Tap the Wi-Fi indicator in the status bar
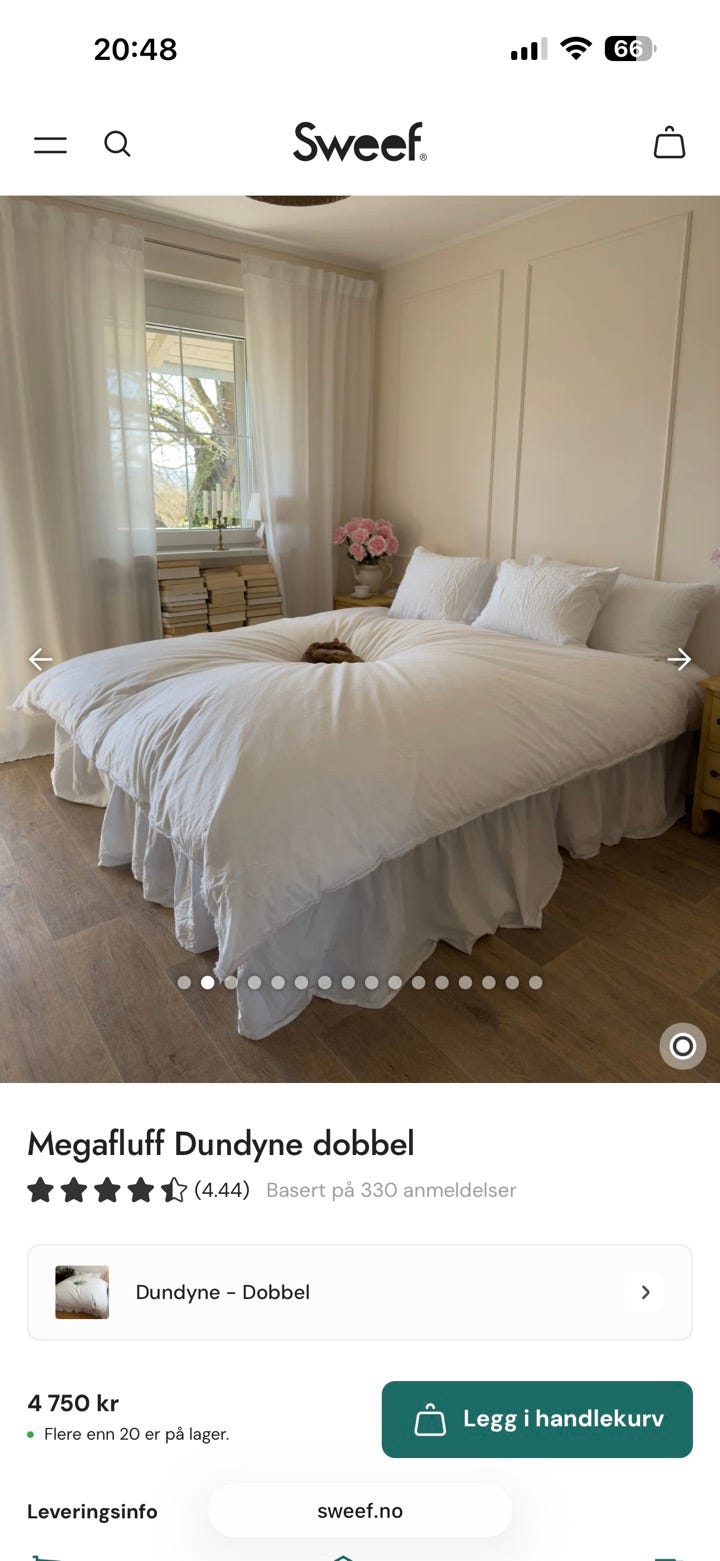The height and width of the screenshot is (1561, 720). (x=576, y=47)
